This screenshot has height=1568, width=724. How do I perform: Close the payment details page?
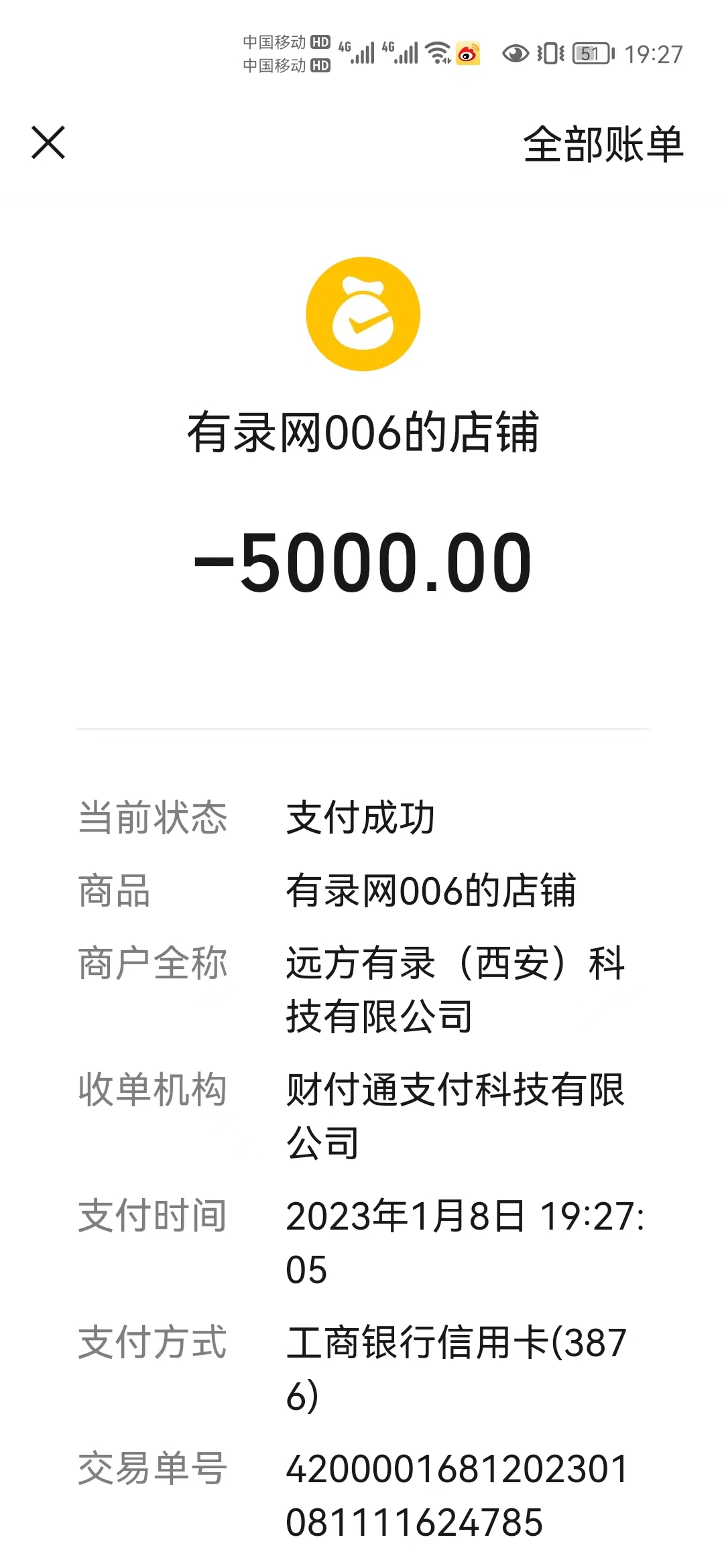[x=48, y=143]
